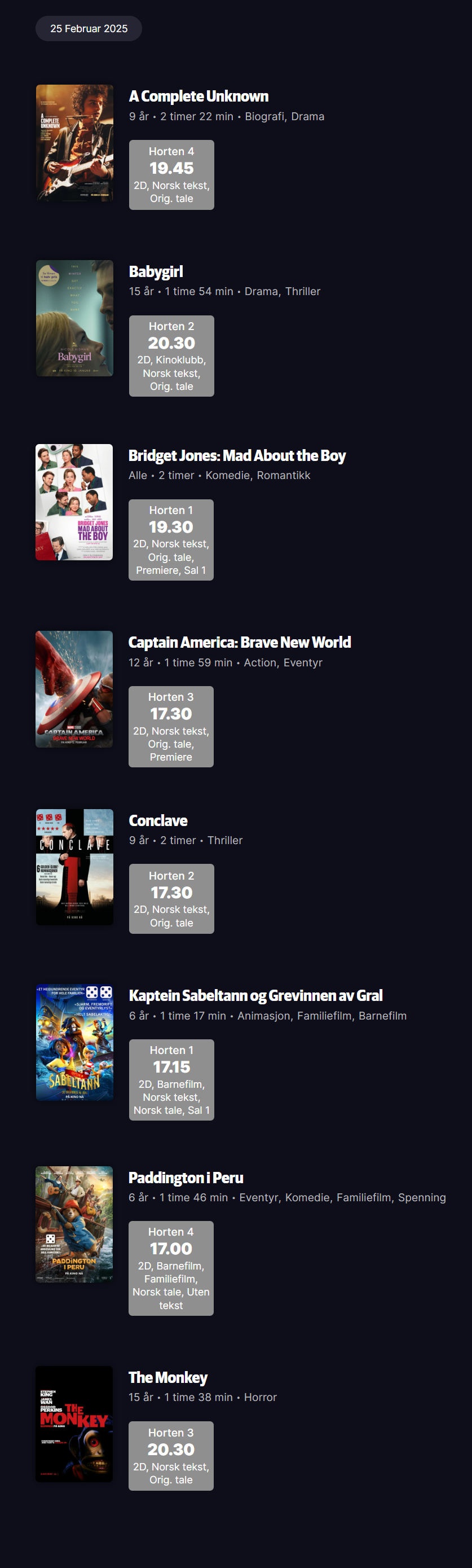
Task: View the Bridget Jones: Mad About the Boy poster
Action: [74, 502]
